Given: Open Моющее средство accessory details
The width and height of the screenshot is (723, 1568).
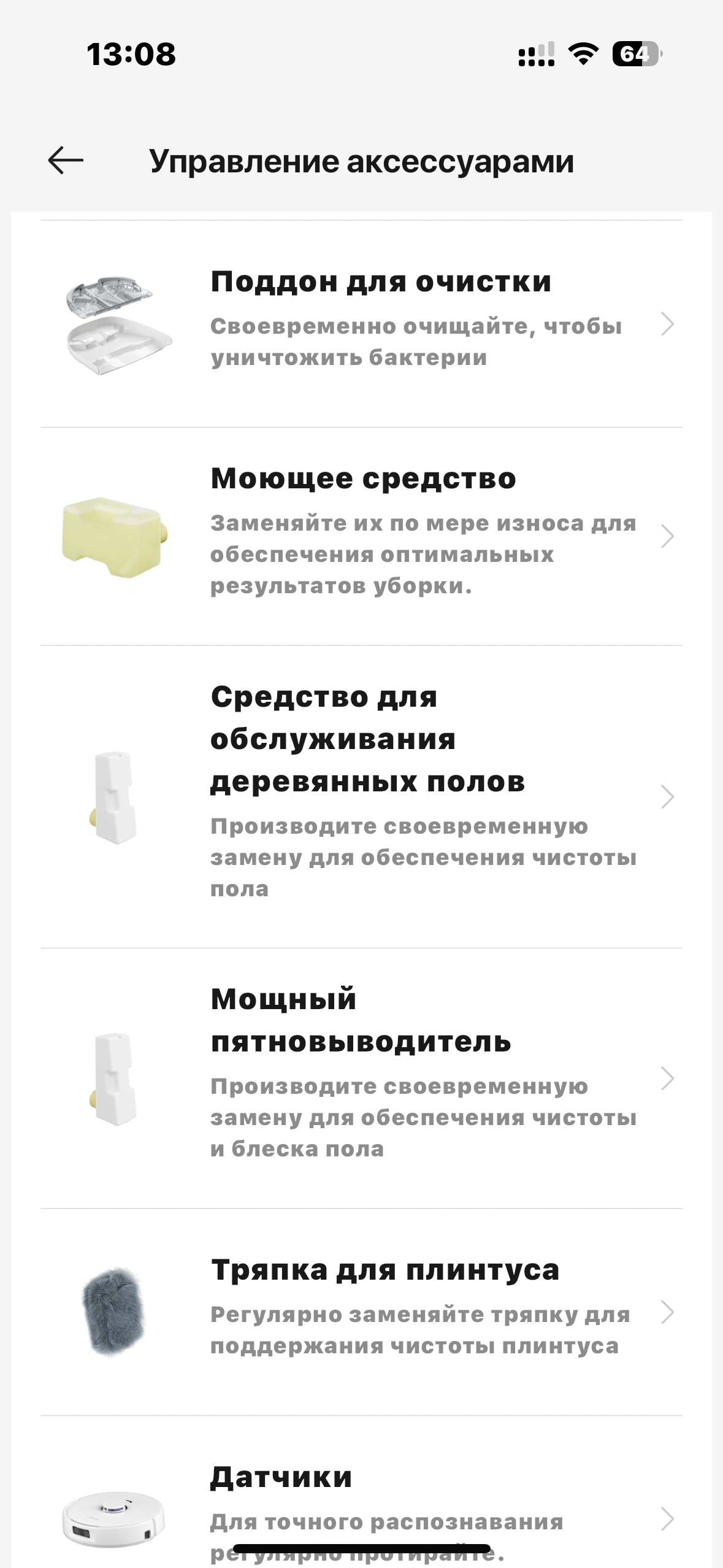Looking at the screenshot, I should (362, 536).
